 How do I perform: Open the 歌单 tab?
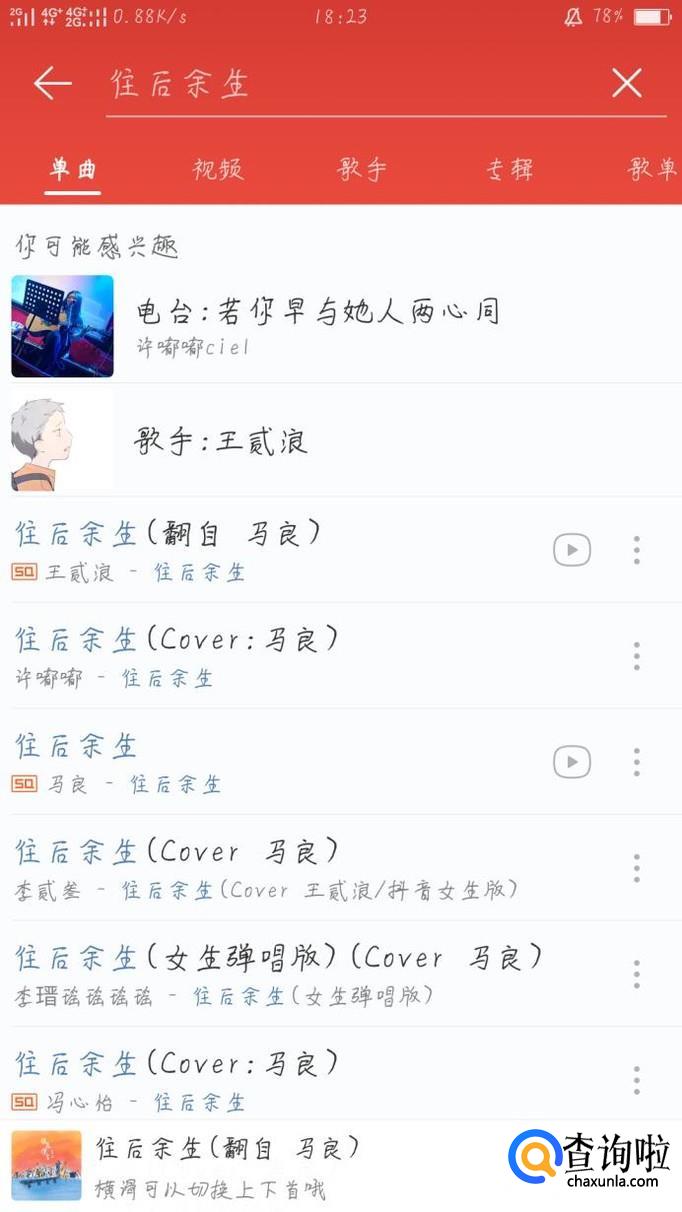tap(652, 169)
